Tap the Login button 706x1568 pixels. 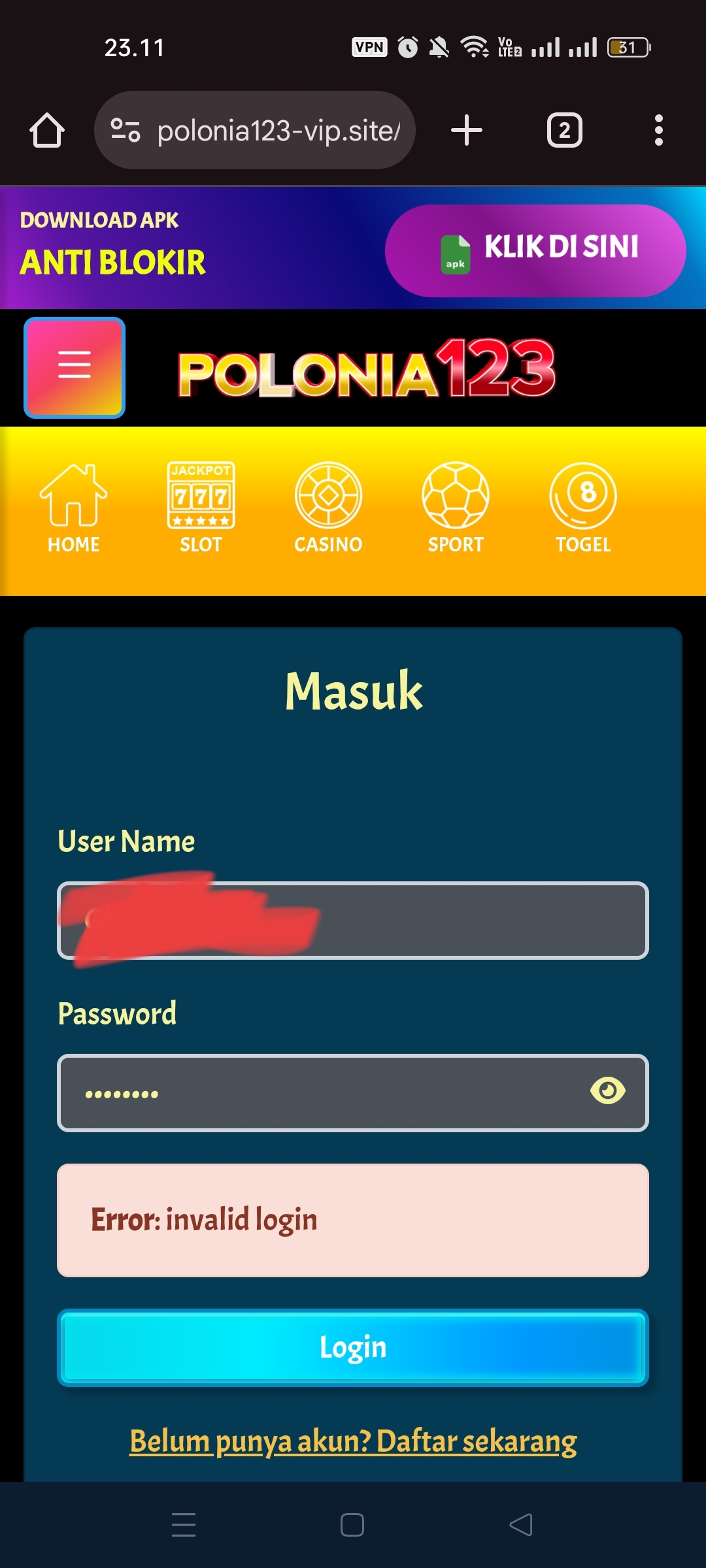click(353, 1347)
